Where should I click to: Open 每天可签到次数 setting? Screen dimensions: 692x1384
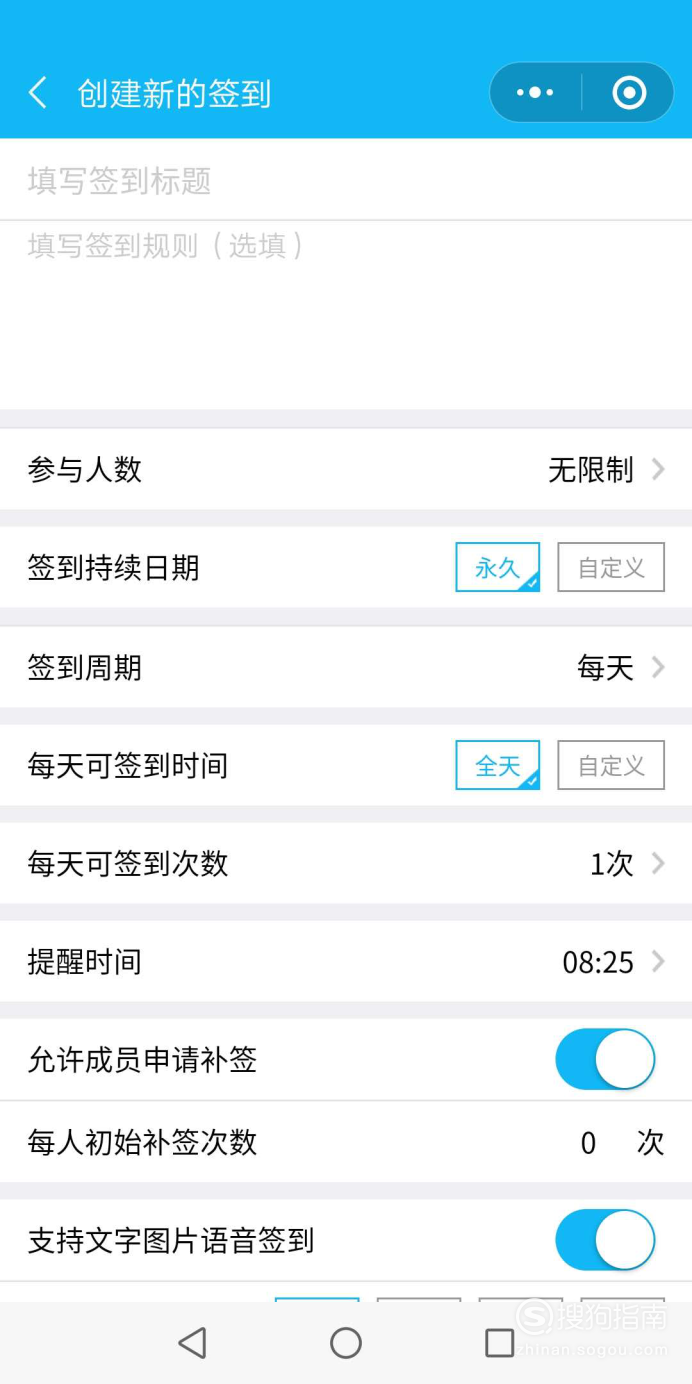[x=346, y=863]
